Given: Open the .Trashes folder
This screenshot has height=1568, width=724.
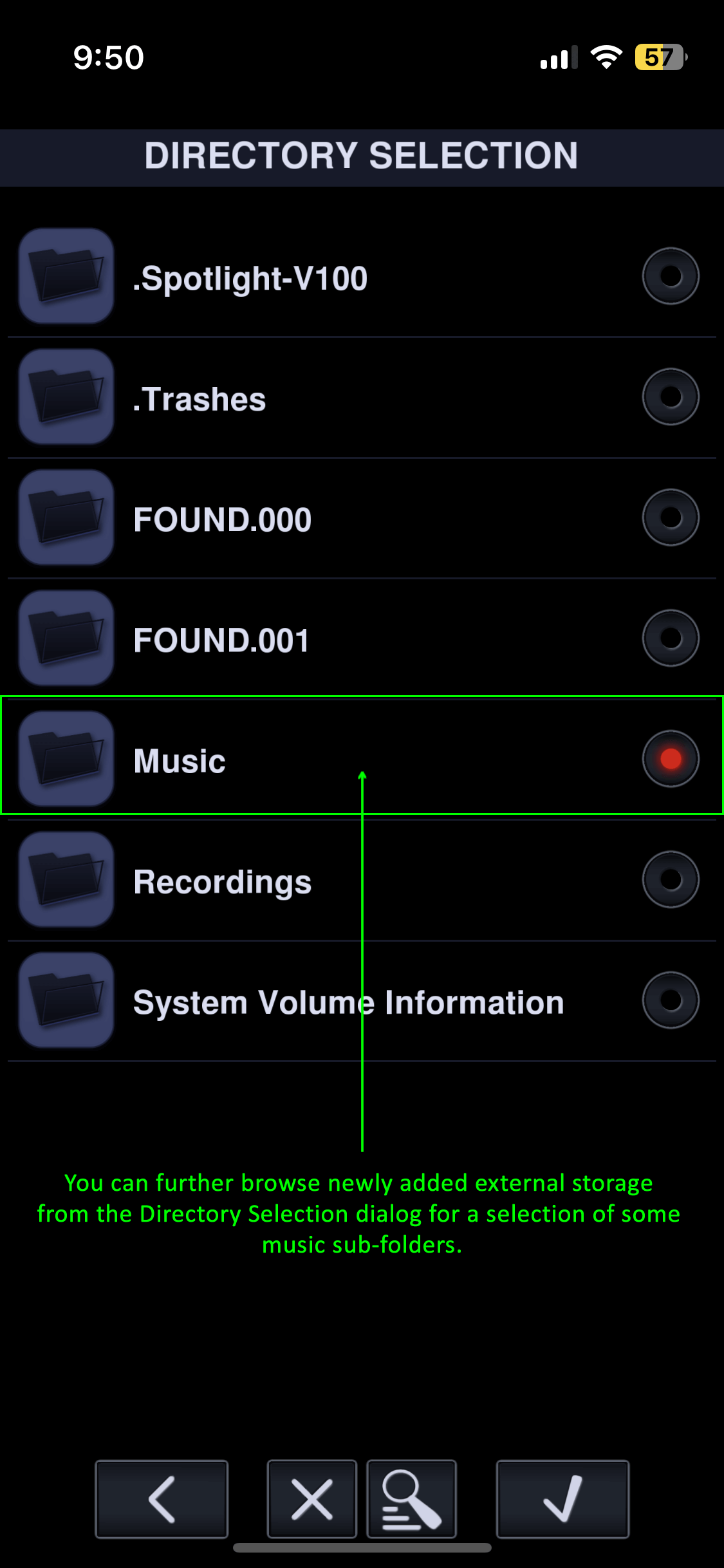Looking at the screenshot, I should (x=200, y=398).
